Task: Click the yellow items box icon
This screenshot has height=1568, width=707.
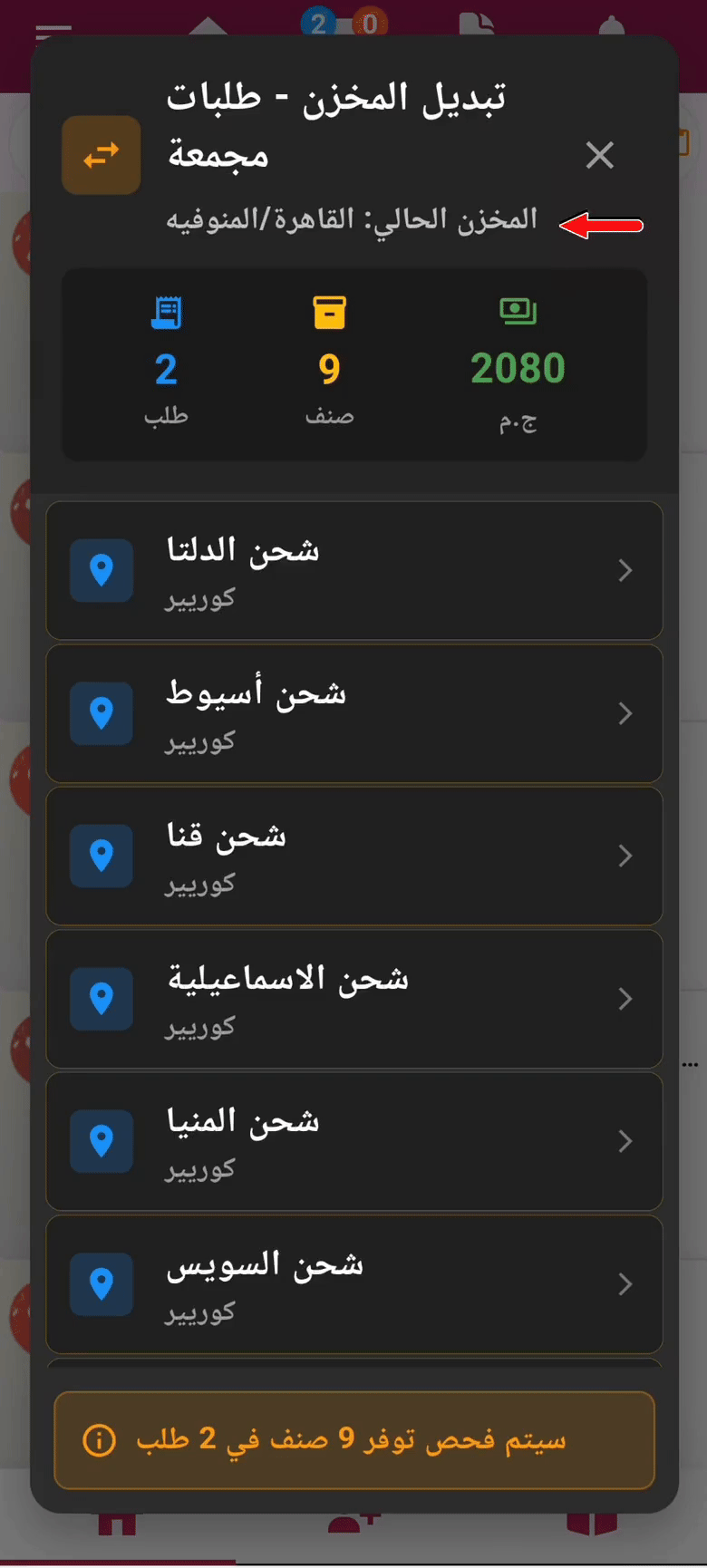Action: [x=329, y=313]
